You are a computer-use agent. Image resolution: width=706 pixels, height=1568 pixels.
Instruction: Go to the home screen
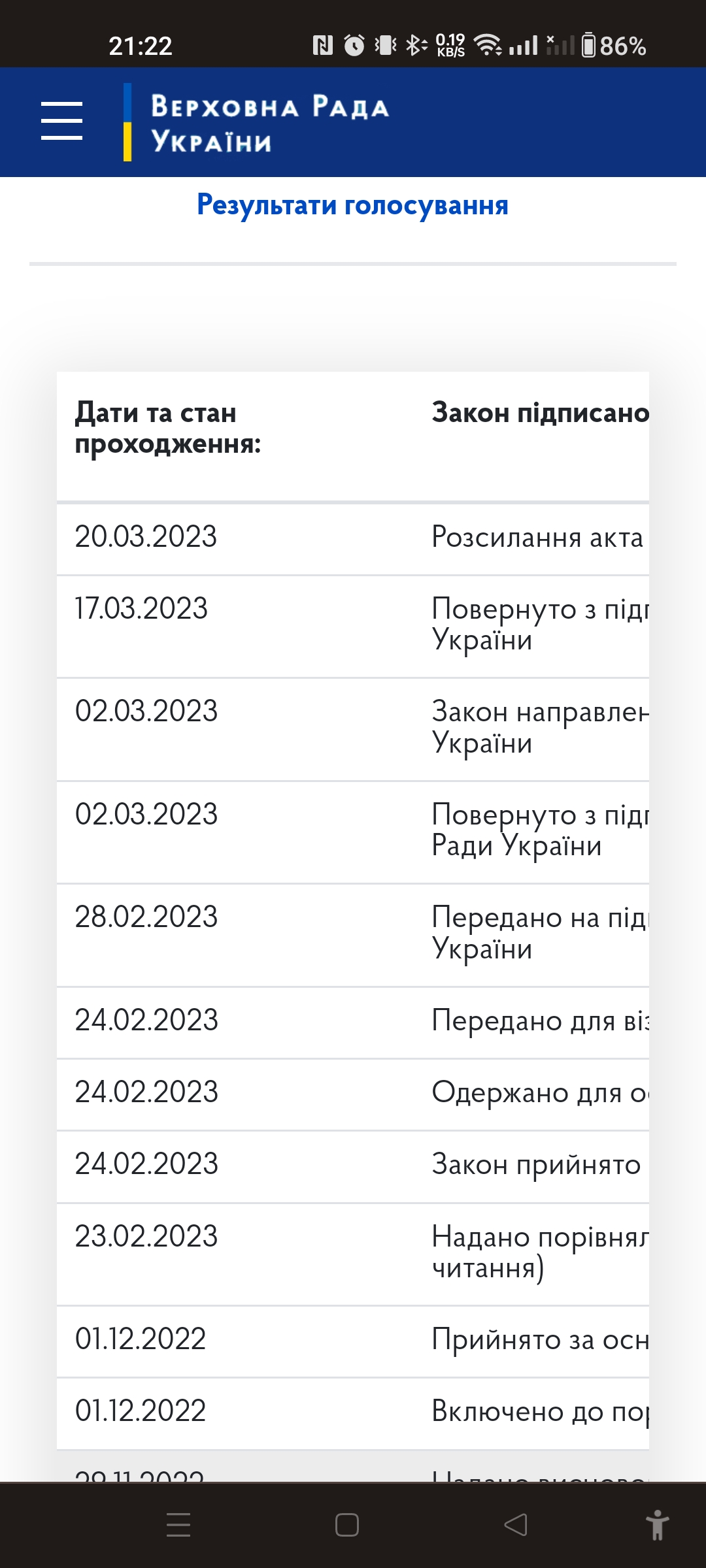point(347,1525)
